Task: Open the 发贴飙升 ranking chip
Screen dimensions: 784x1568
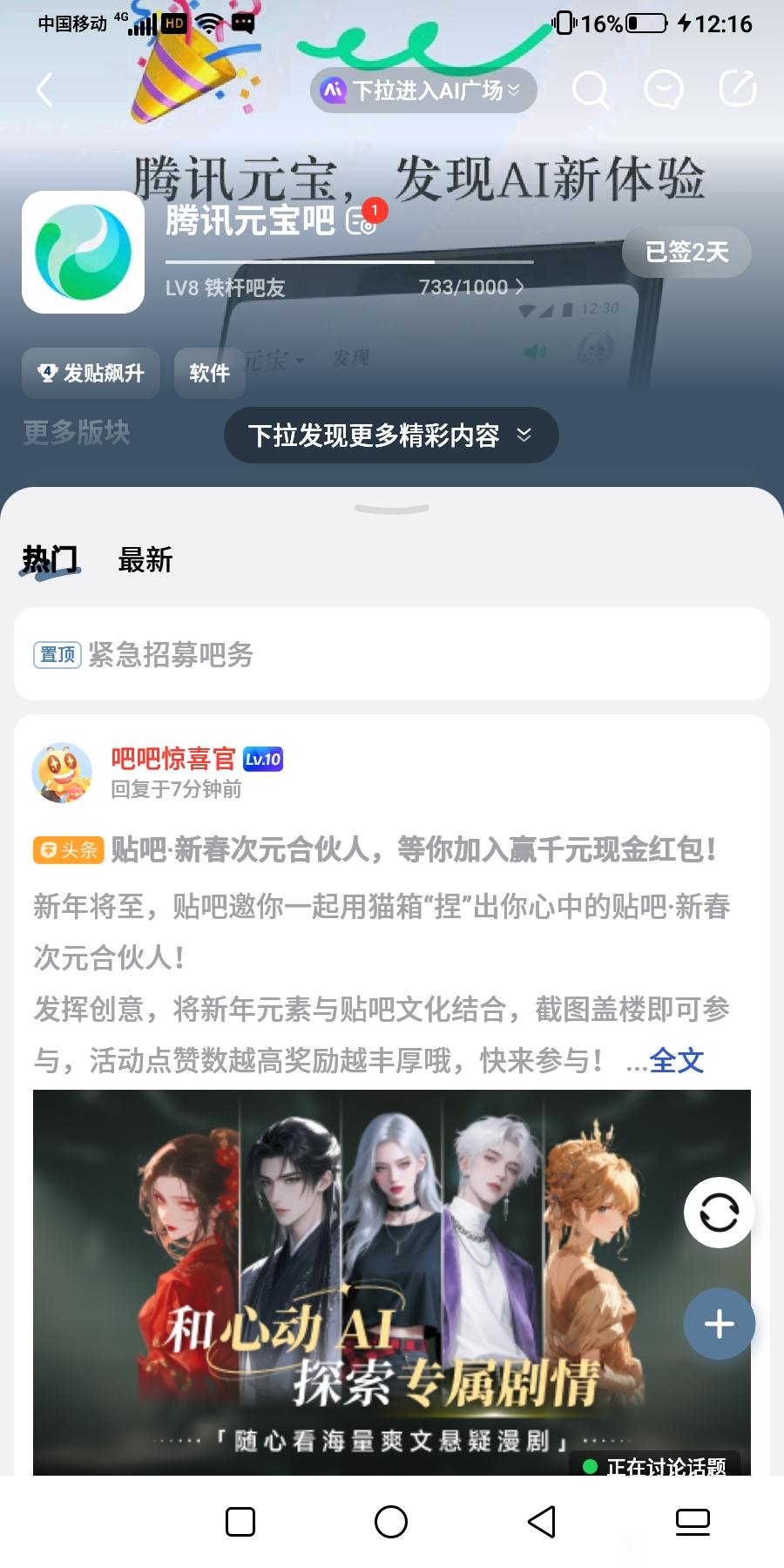Action: (x=91, y=373)
